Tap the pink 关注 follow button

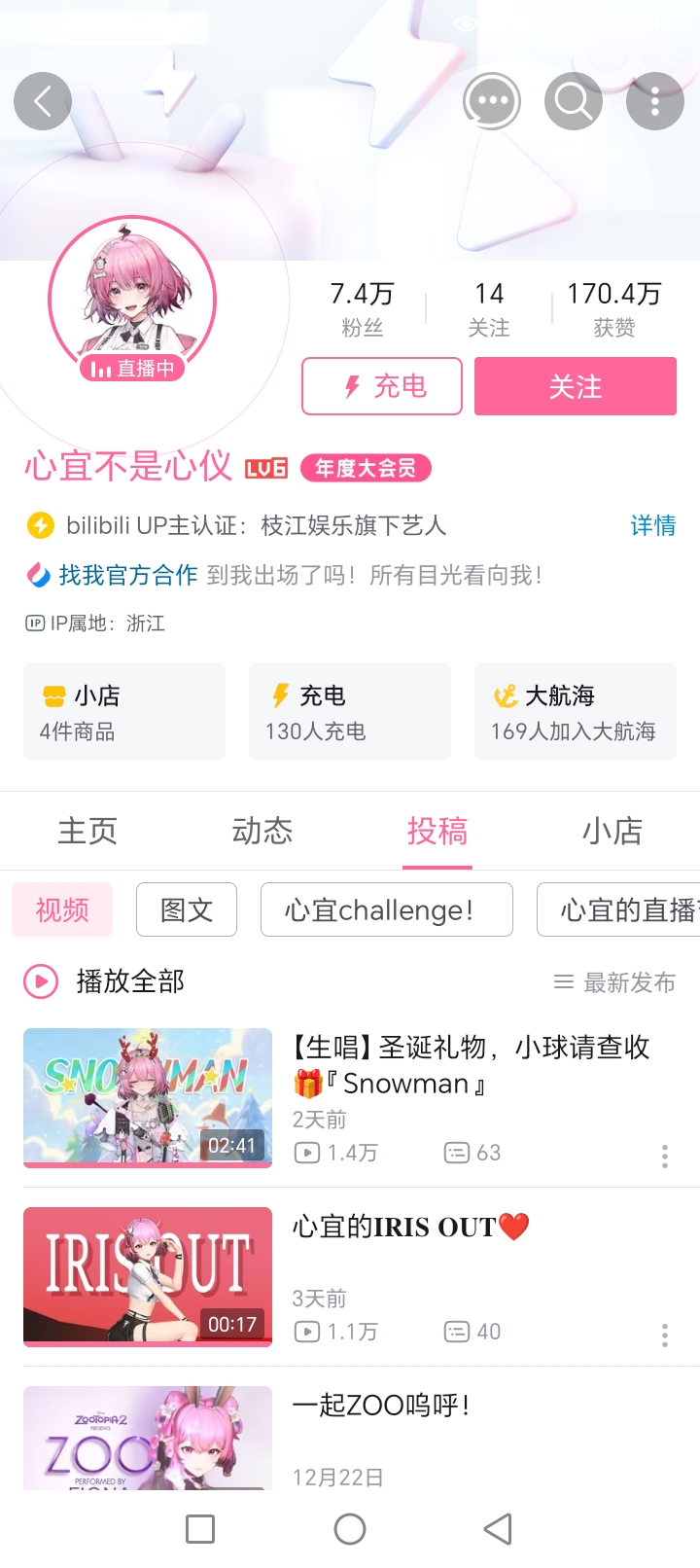(575, 386)
